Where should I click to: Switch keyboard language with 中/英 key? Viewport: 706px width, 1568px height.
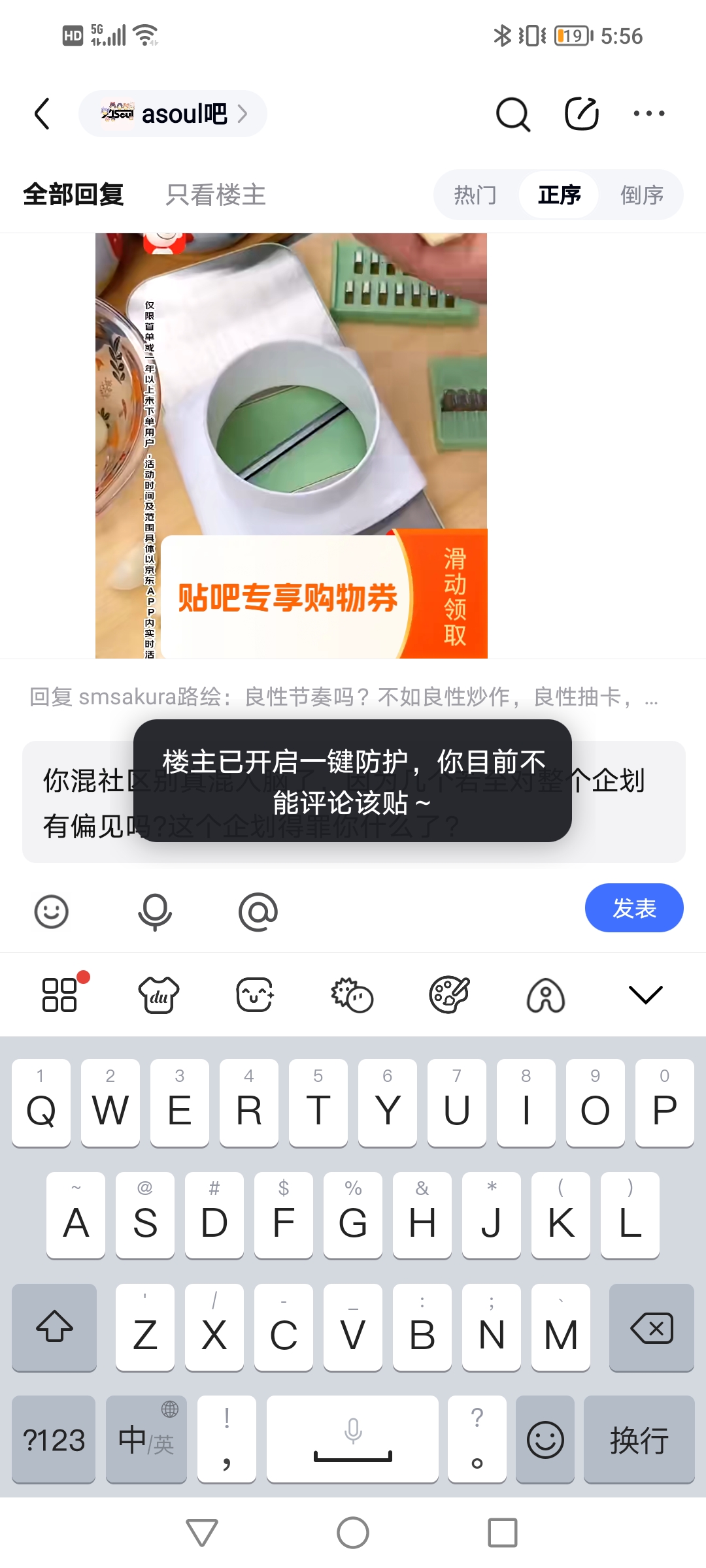pyautogui.click(x=146, y=1440)
